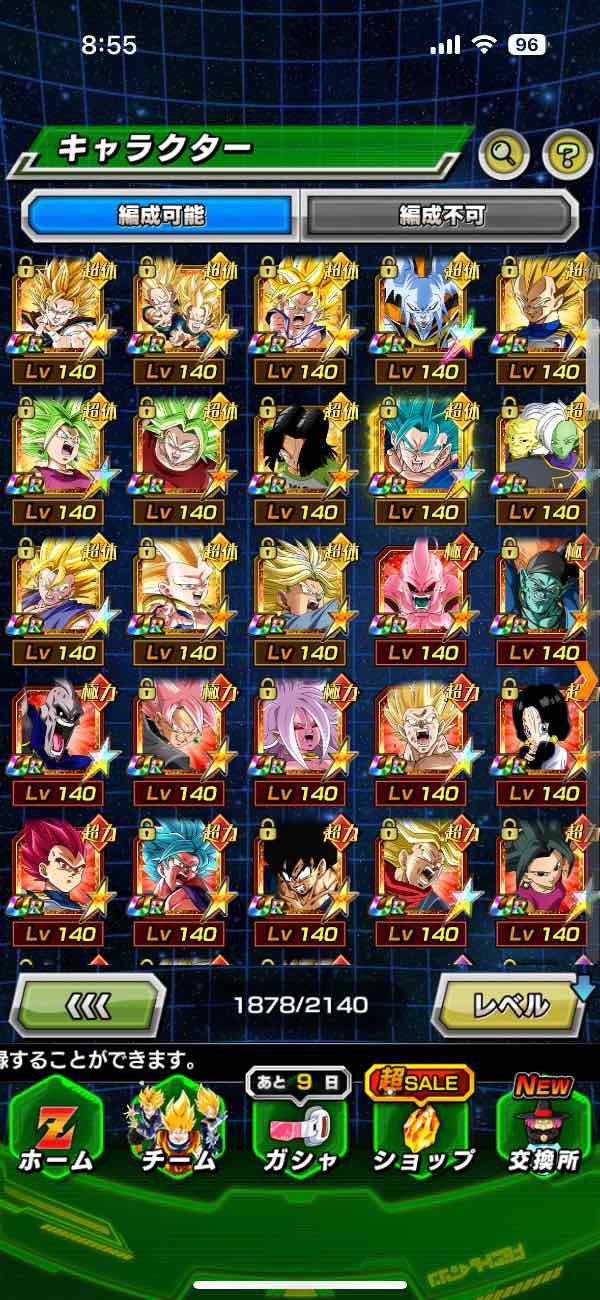Open the 交換所 exchange menu
The width and height of the screenshot is (600, 1300).
click(x=543, y=1130)
